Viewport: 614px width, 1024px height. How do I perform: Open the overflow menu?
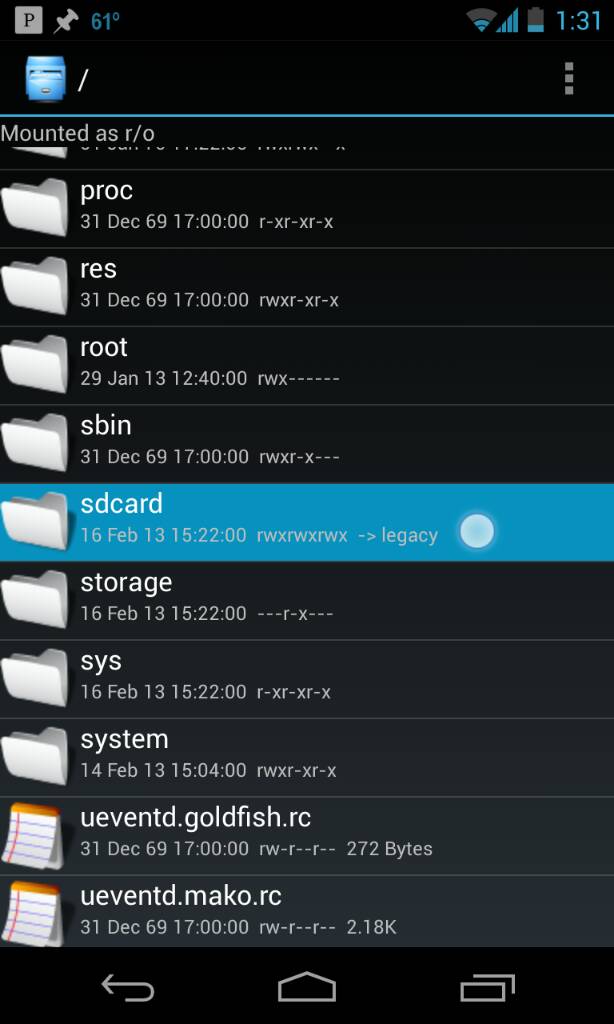click(568, 79)
